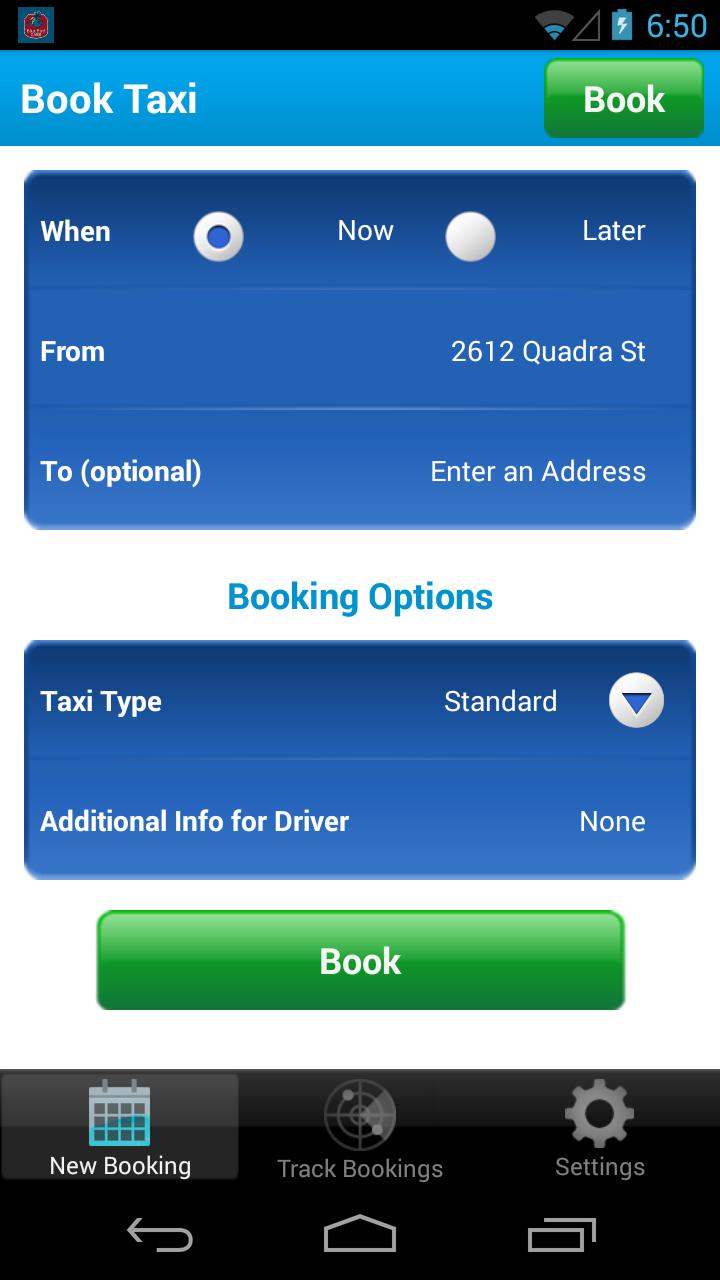Open the Settings gear icon
Screen dimensions: 720x1280
(599, 1113)
